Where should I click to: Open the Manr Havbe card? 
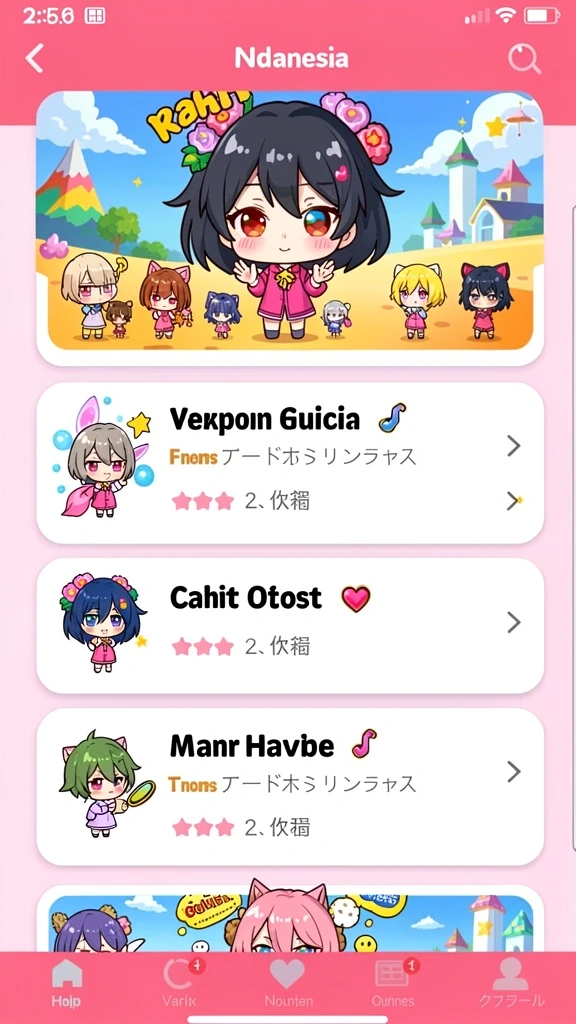click(290, 786)
